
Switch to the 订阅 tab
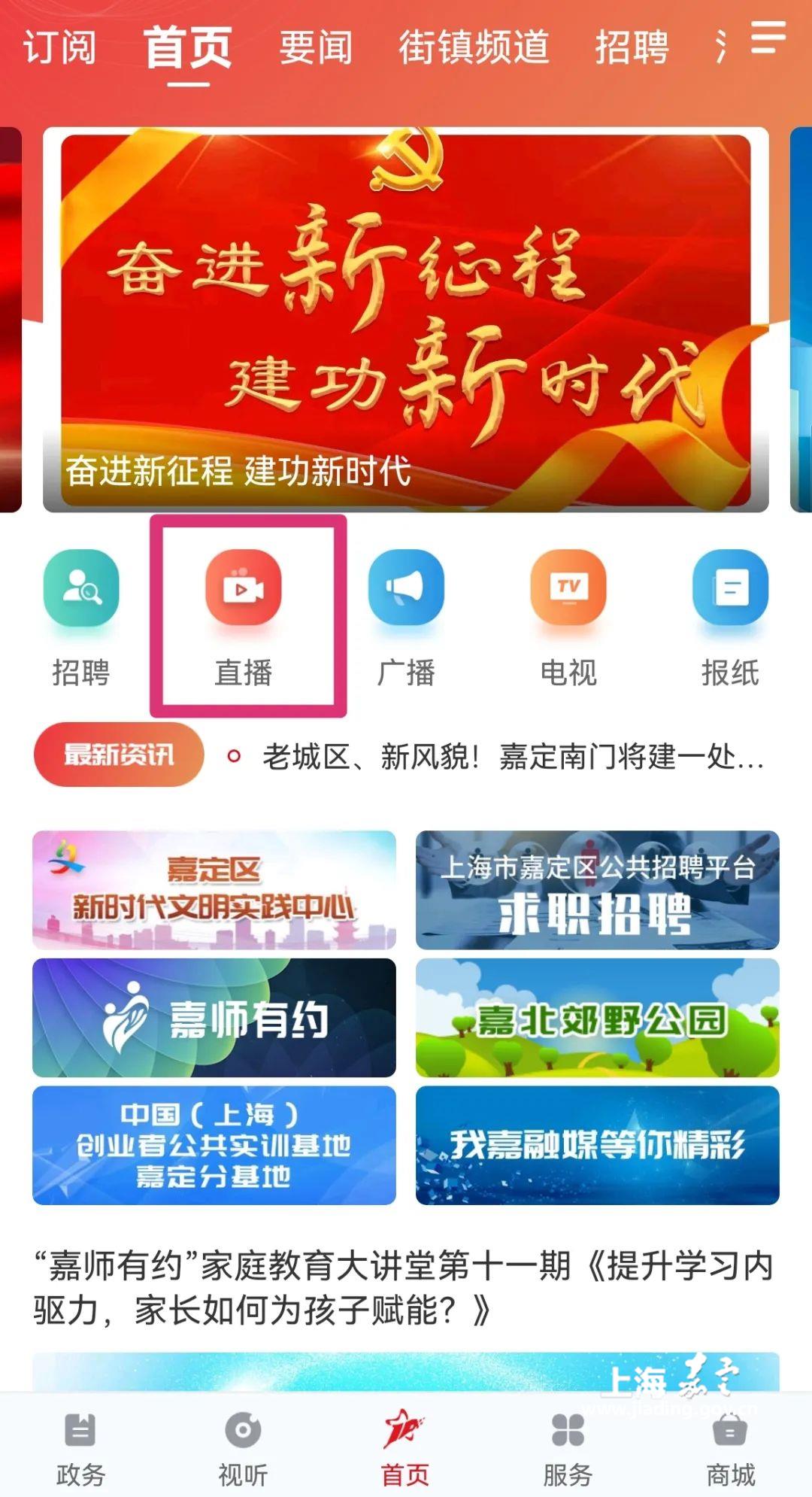(59, 47)
